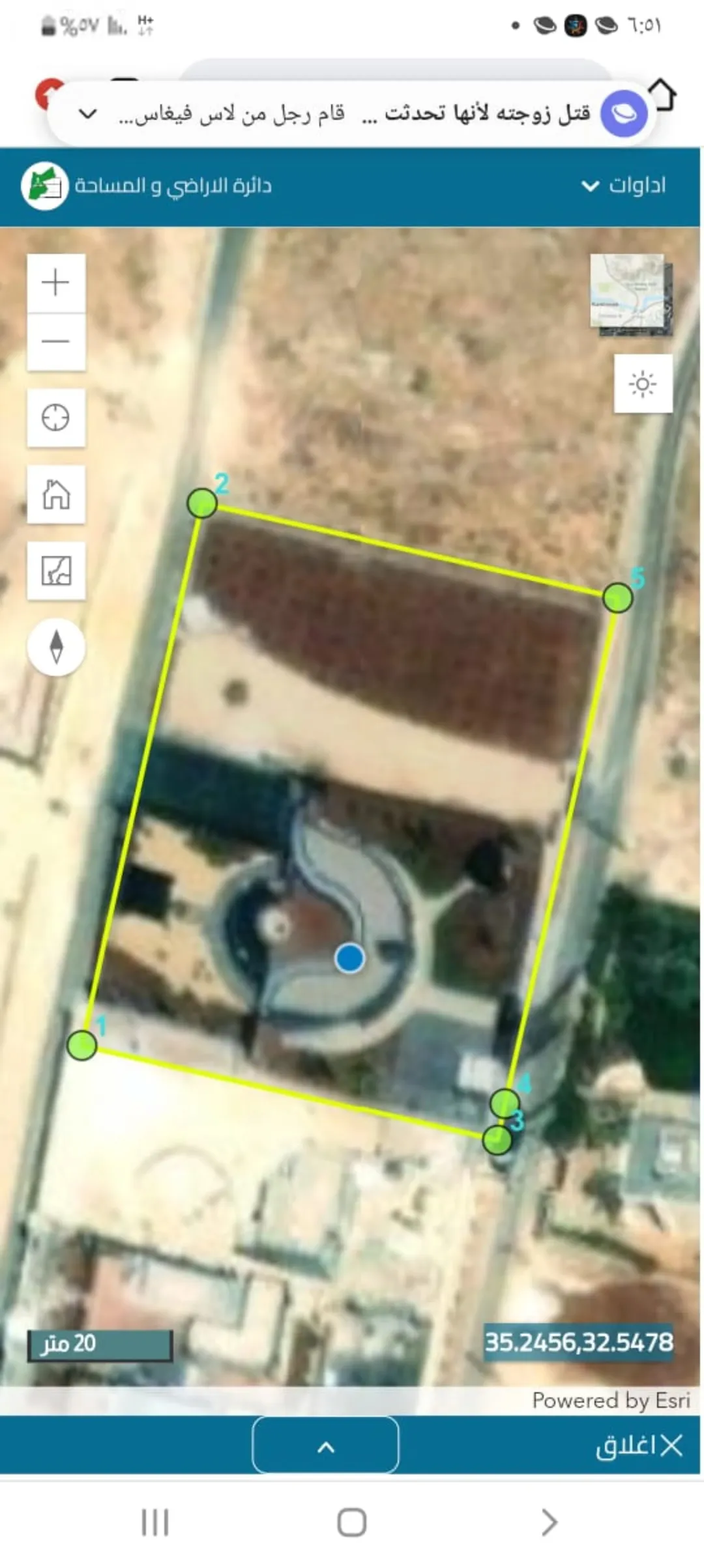This screenshot has width=704, height=1568.
Task: Close the panel with اغلاق
Action: pos(639,1445)
